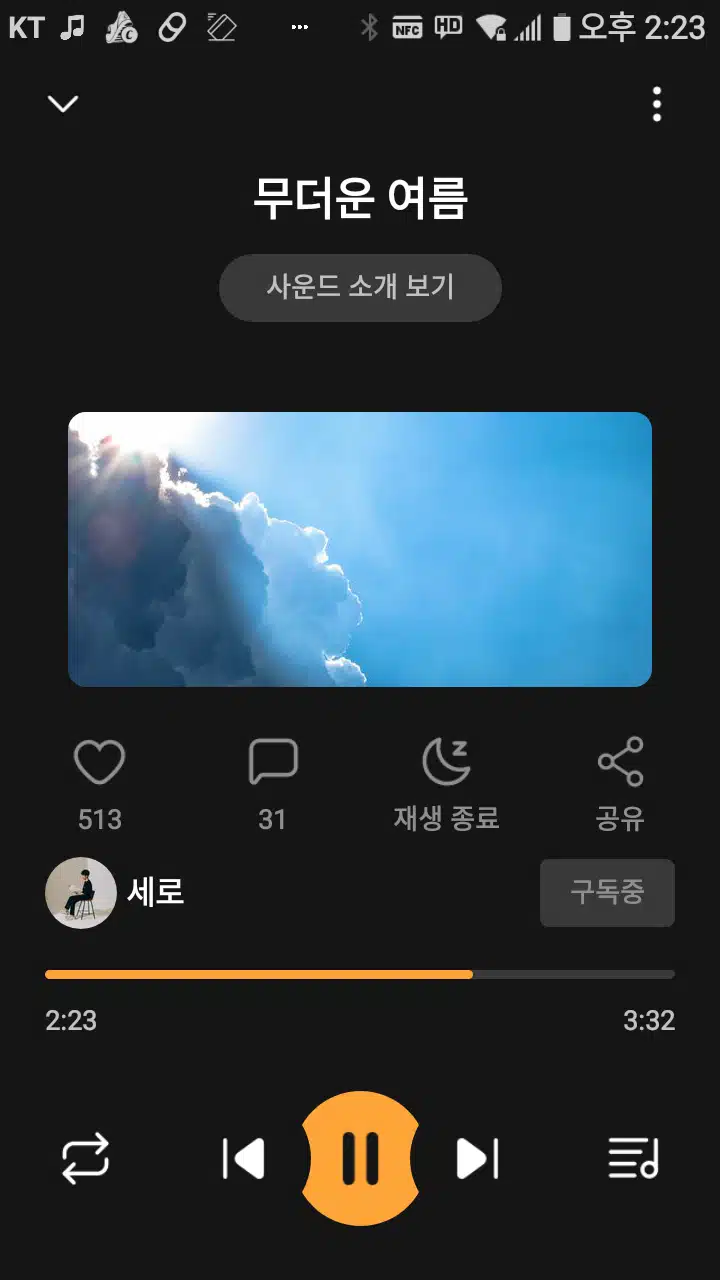The width and height of the screenshot is (720, 1280).
Task: Open the playlist queue icon
Action: 634,1159
